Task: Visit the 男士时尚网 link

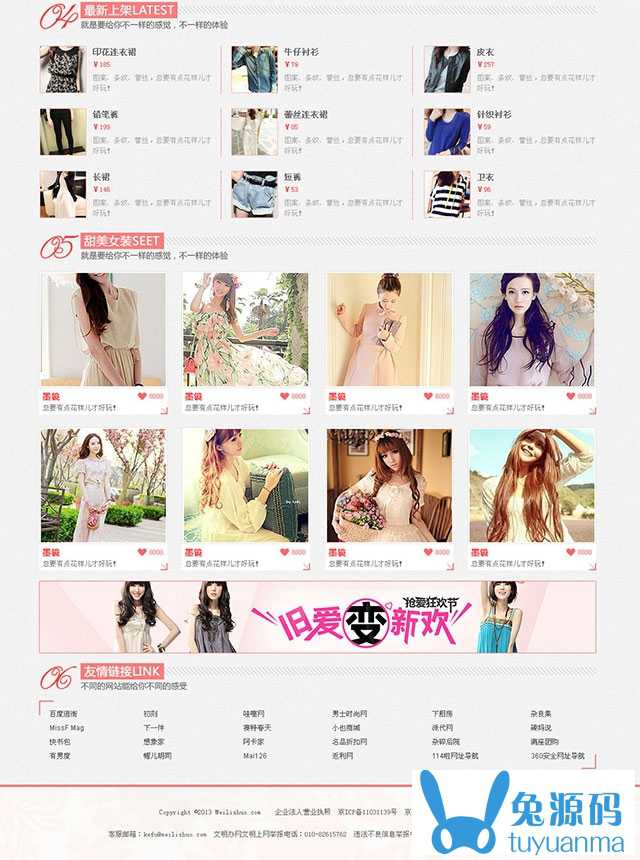Action: [x=349, y=714]
